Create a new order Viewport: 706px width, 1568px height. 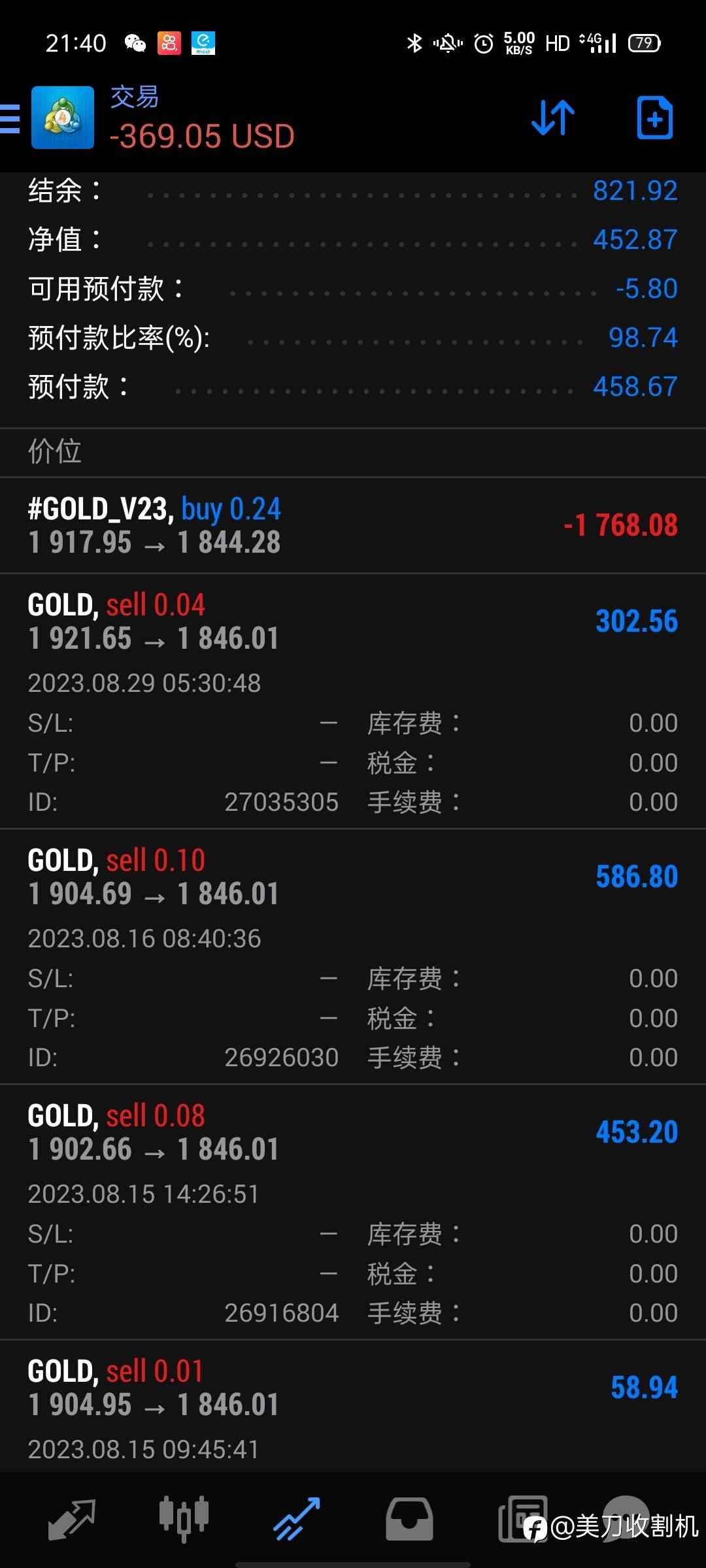(x=654, y=118)
